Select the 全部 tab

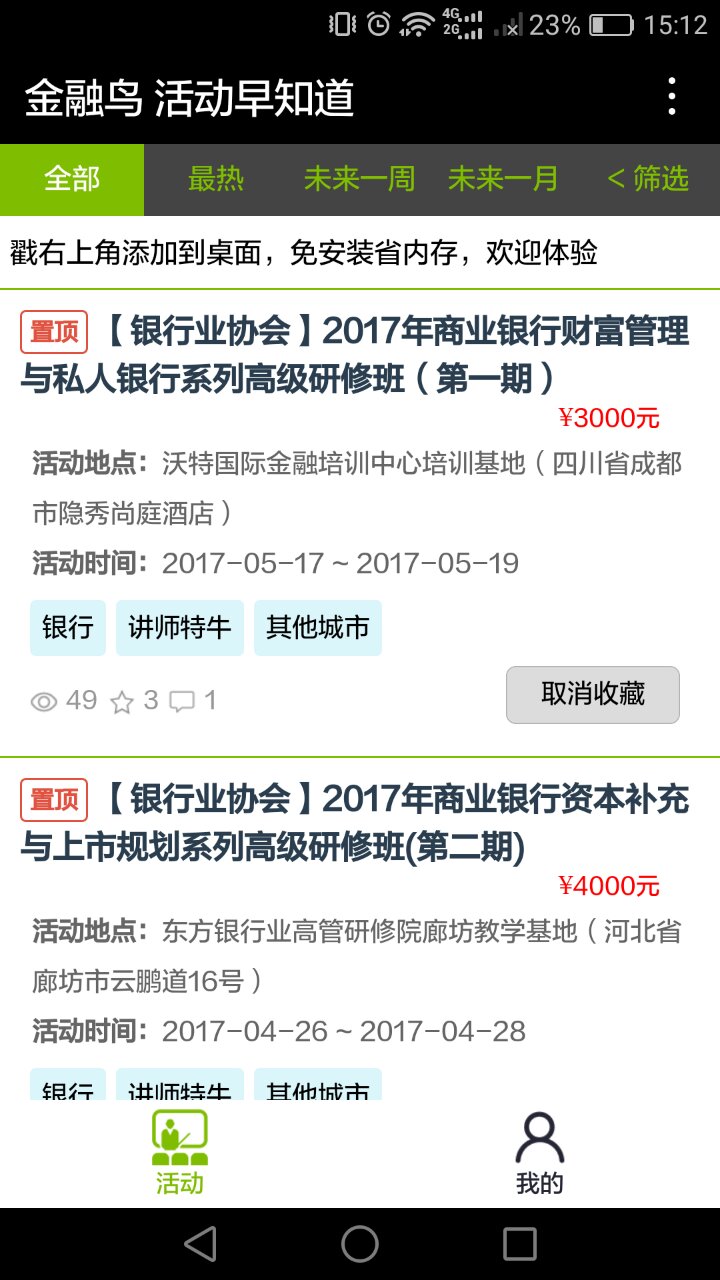(x=72, y=180)
